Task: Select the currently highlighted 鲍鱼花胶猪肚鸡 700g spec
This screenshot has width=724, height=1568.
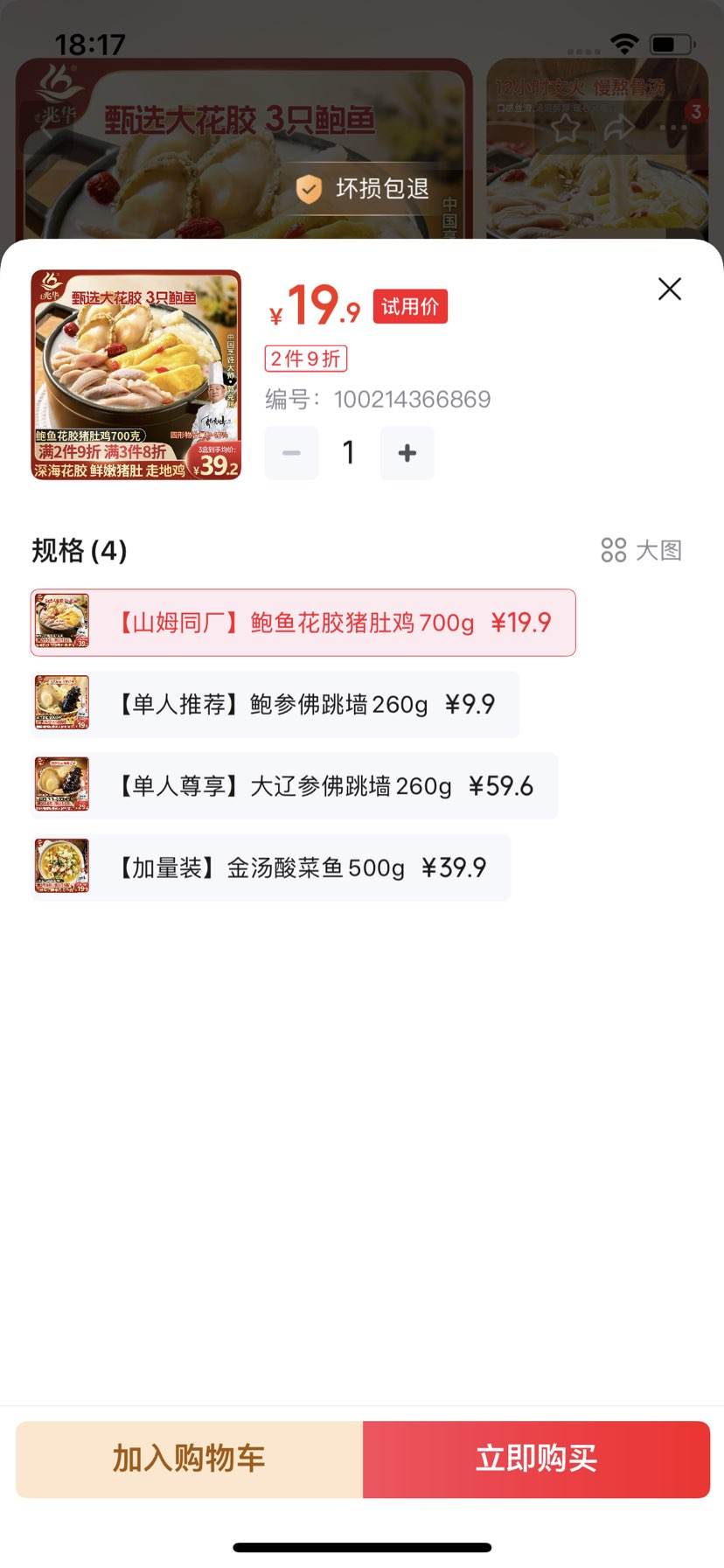Action: pos(302,622)
